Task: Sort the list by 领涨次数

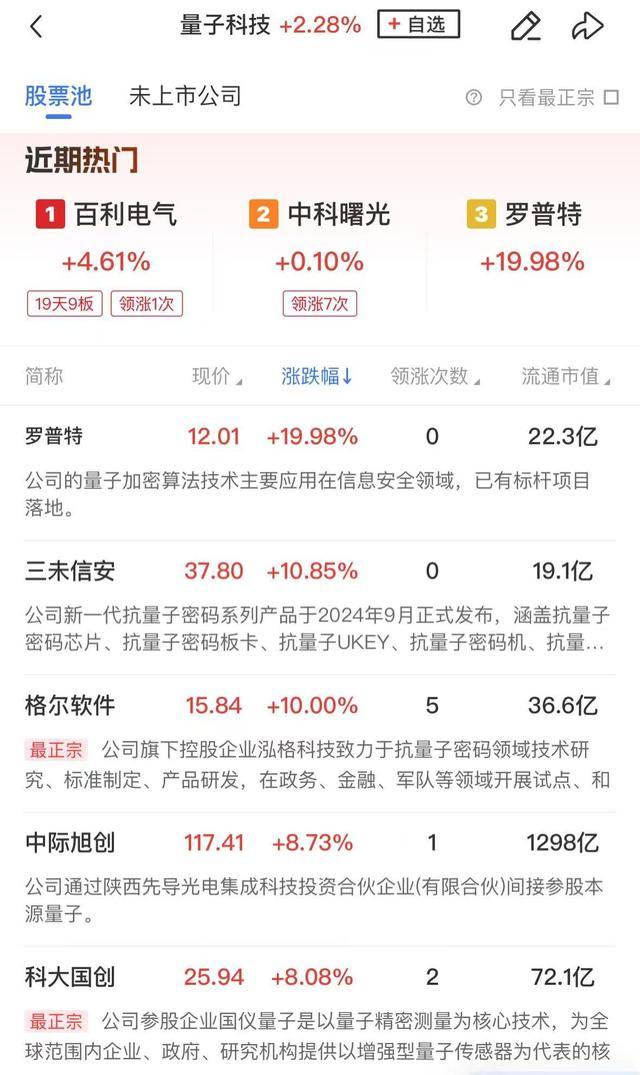Action: 435,376
